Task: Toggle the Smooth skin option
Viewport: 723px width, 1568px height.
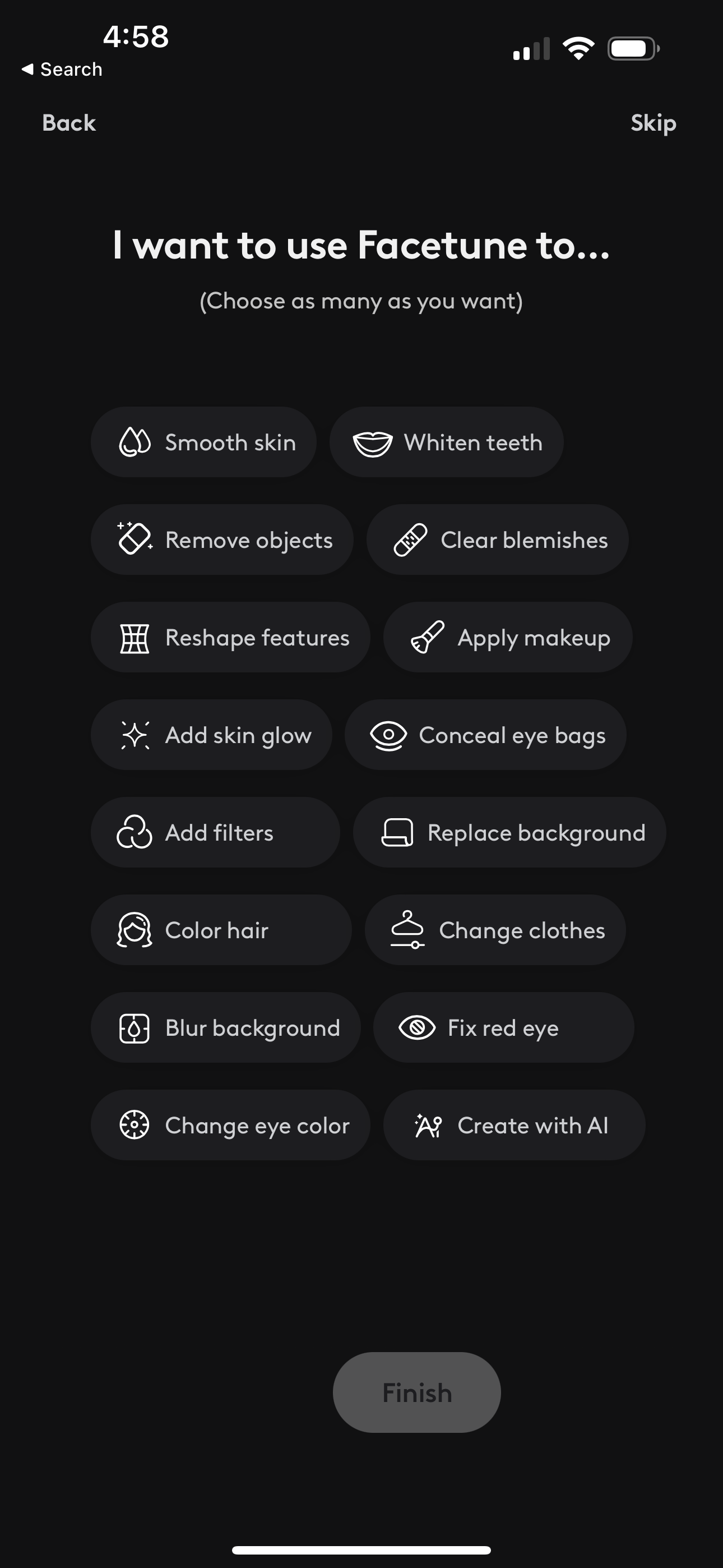Action: click(x=203, y=442)
